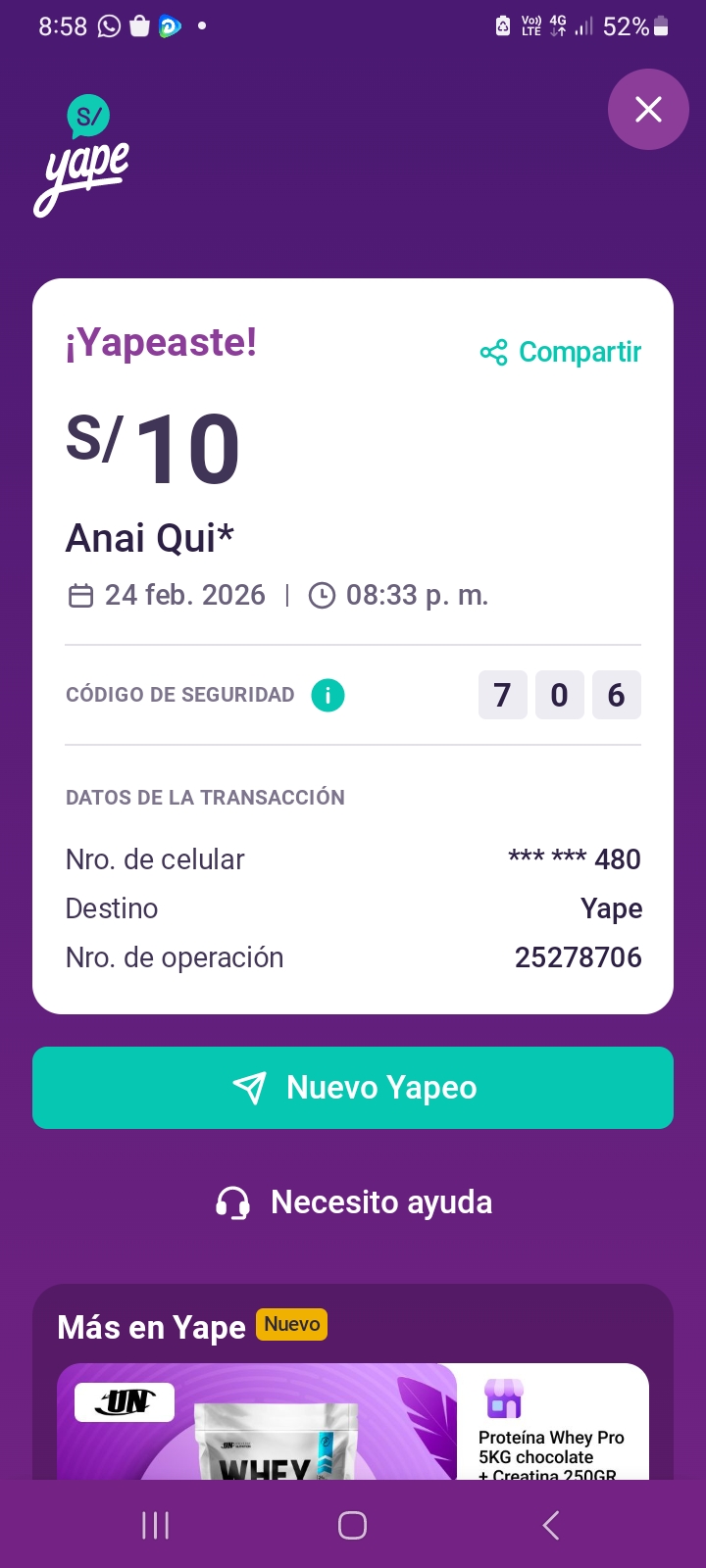Share this receipt with Compartir
Image resolution: width=706 pixels, height=1568 pixels.
561,352
